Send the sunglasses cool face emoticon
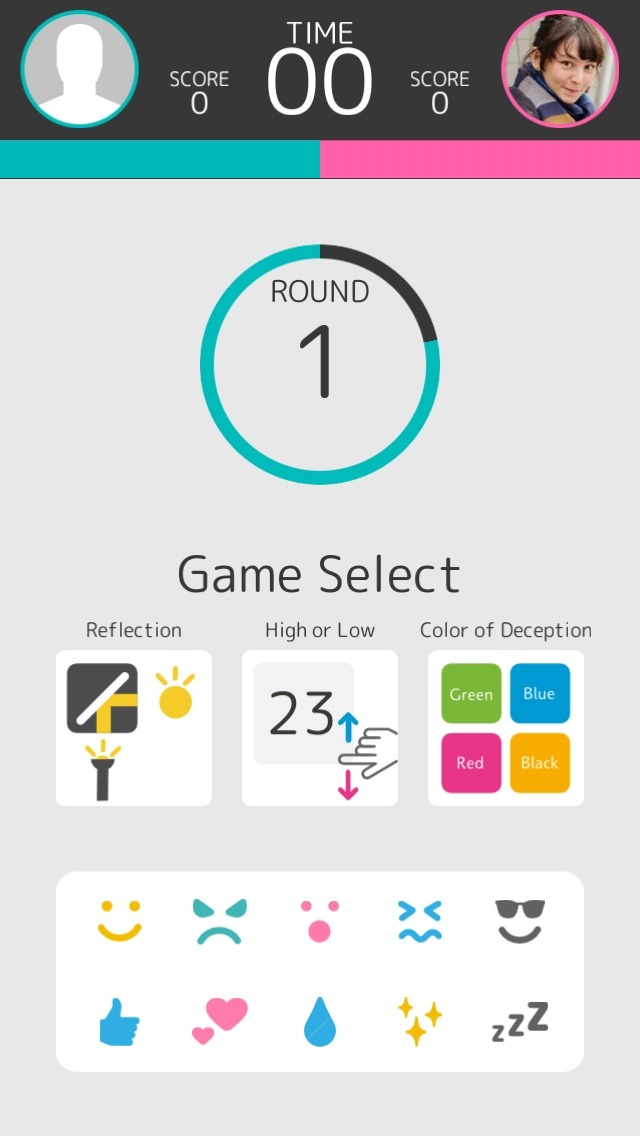The image size is (640, 1136). [520, 921]
